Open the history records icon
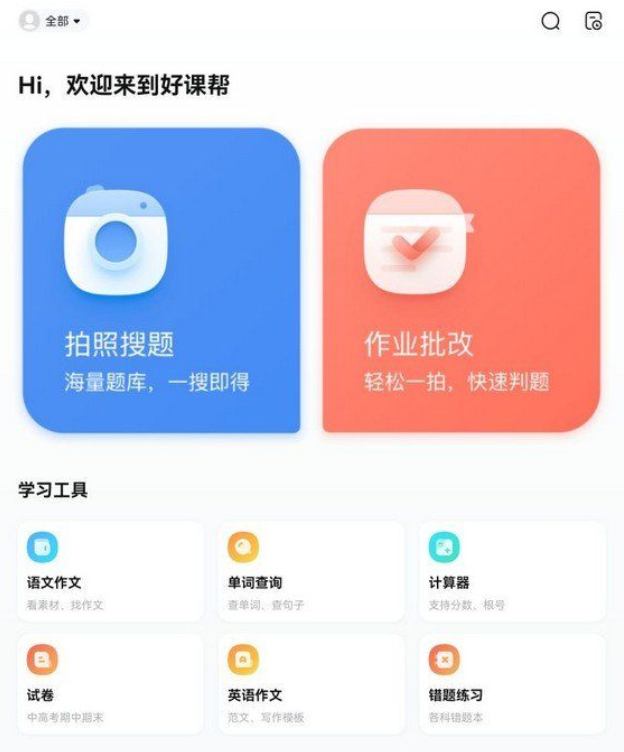This screenshot has width=624, height=752. pos(593,21)
